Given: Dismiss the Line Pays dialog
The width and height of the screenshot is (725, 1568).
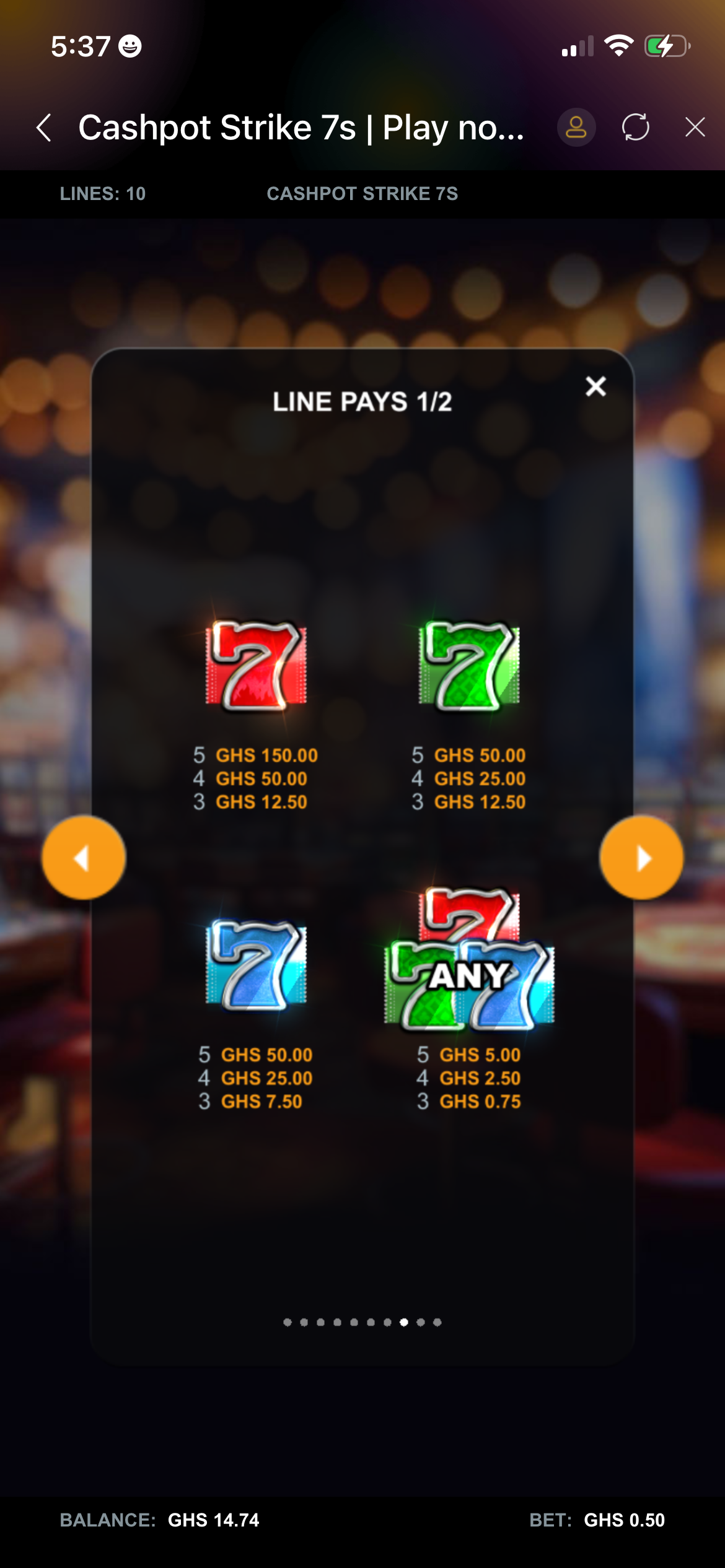Looking at the screenshot, I should pyautogui.click(x=595, y=386).
